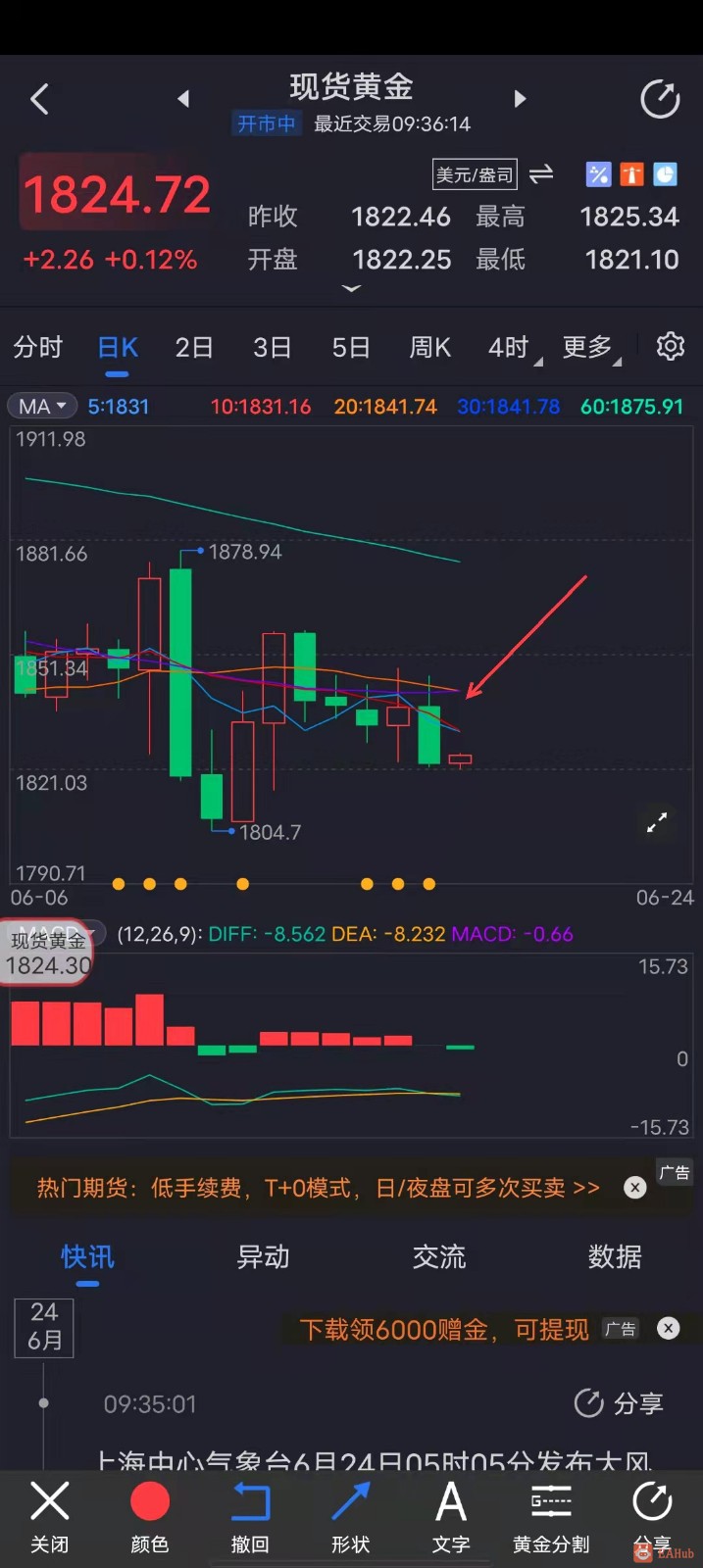The image size is (703, 1568).
Task: Select the 黄金分割 Fibonacci tool
Action: [551, 1515]
